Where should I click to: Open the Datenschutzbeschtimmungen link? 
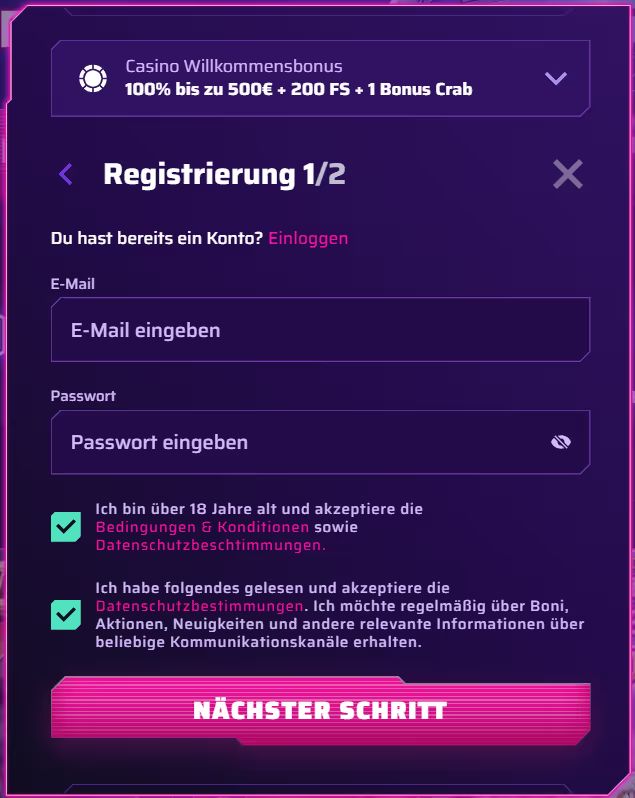(210, 545)
